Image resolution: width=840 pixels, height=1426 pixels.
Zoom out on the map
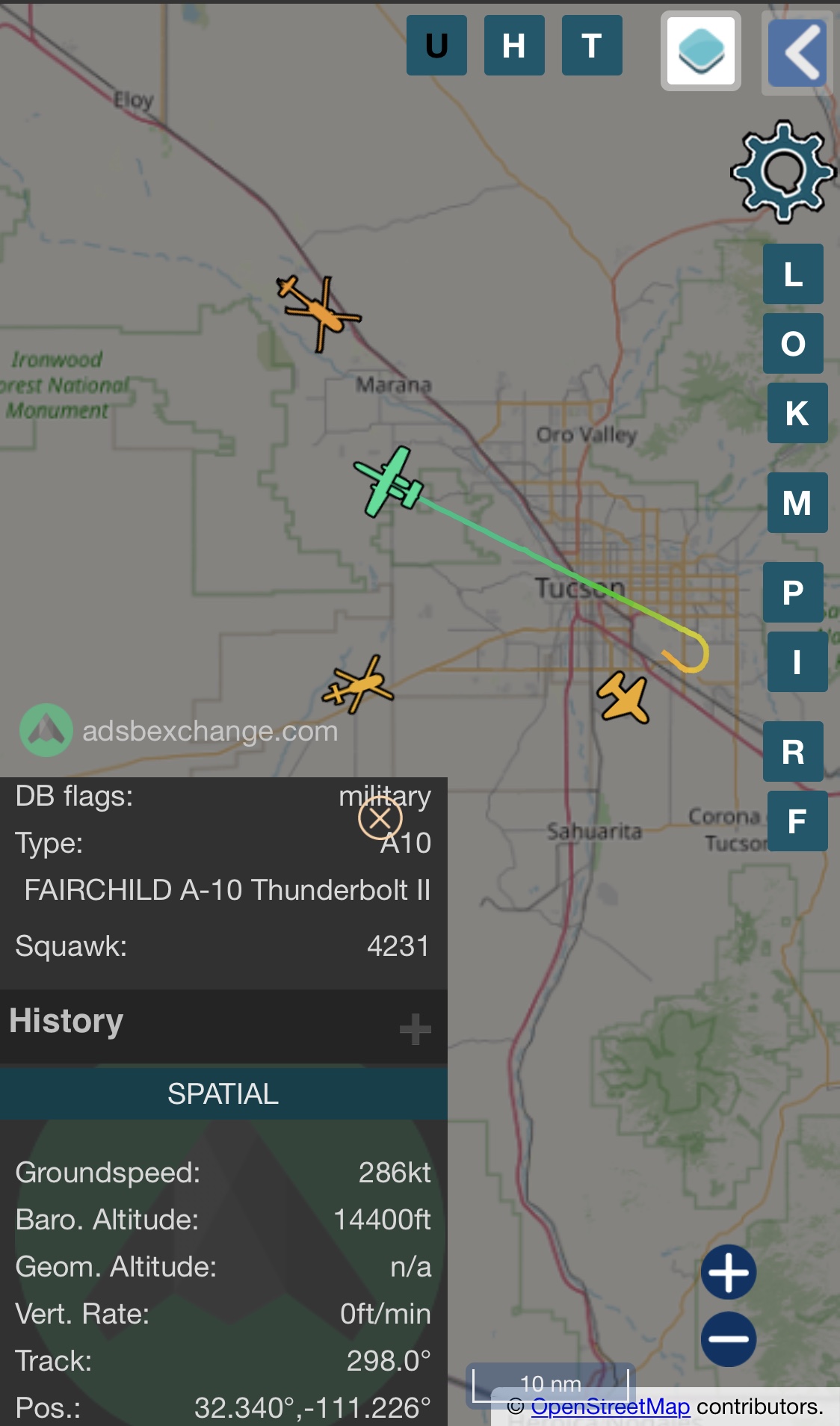[x=729, y=1339]
